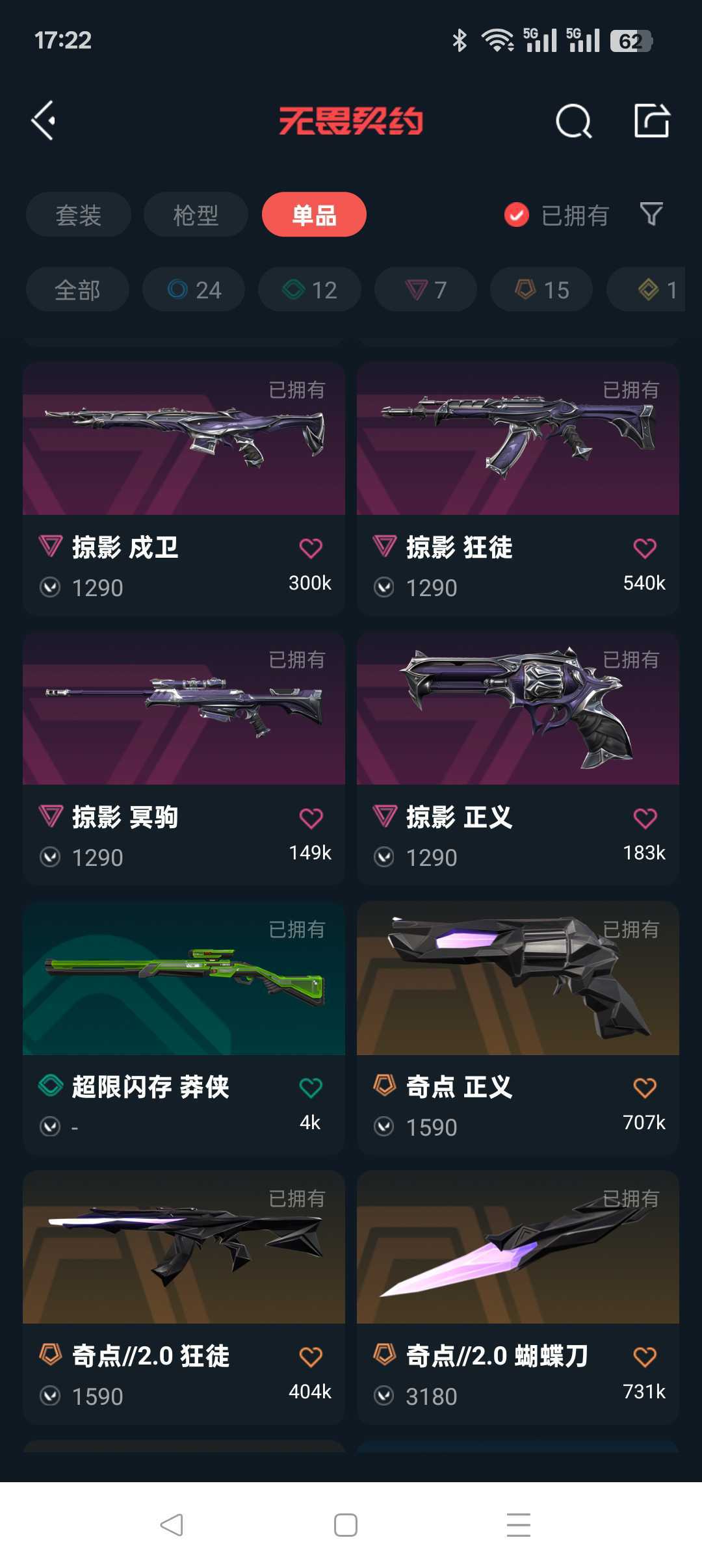Open the 掠影 冥驹 skin card
The height and width of the screenshot is (1568, 702).
click(x=184, y=759)
